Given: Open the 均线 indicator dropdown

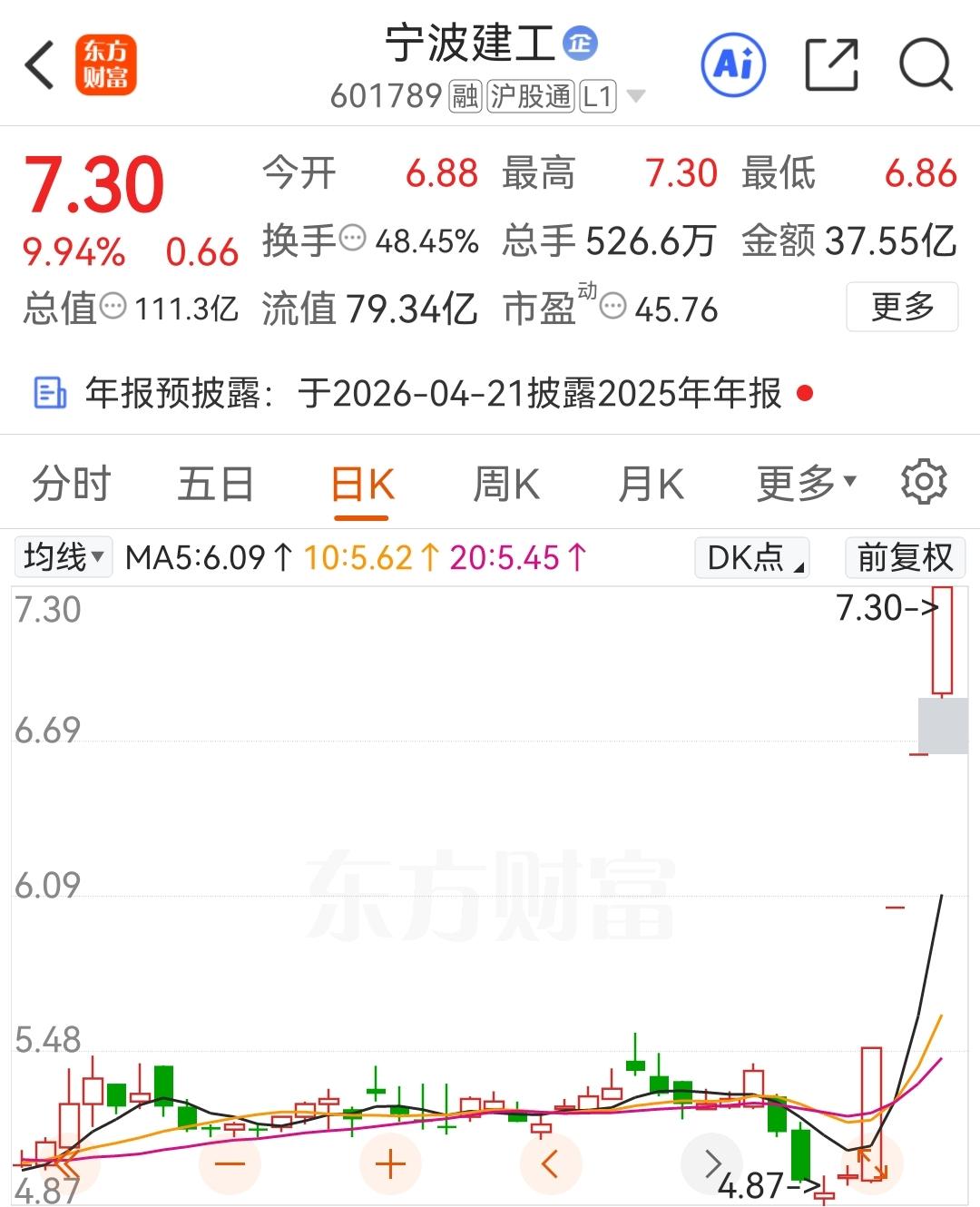Looking at the screenshot, I should (x=64, y=557).
